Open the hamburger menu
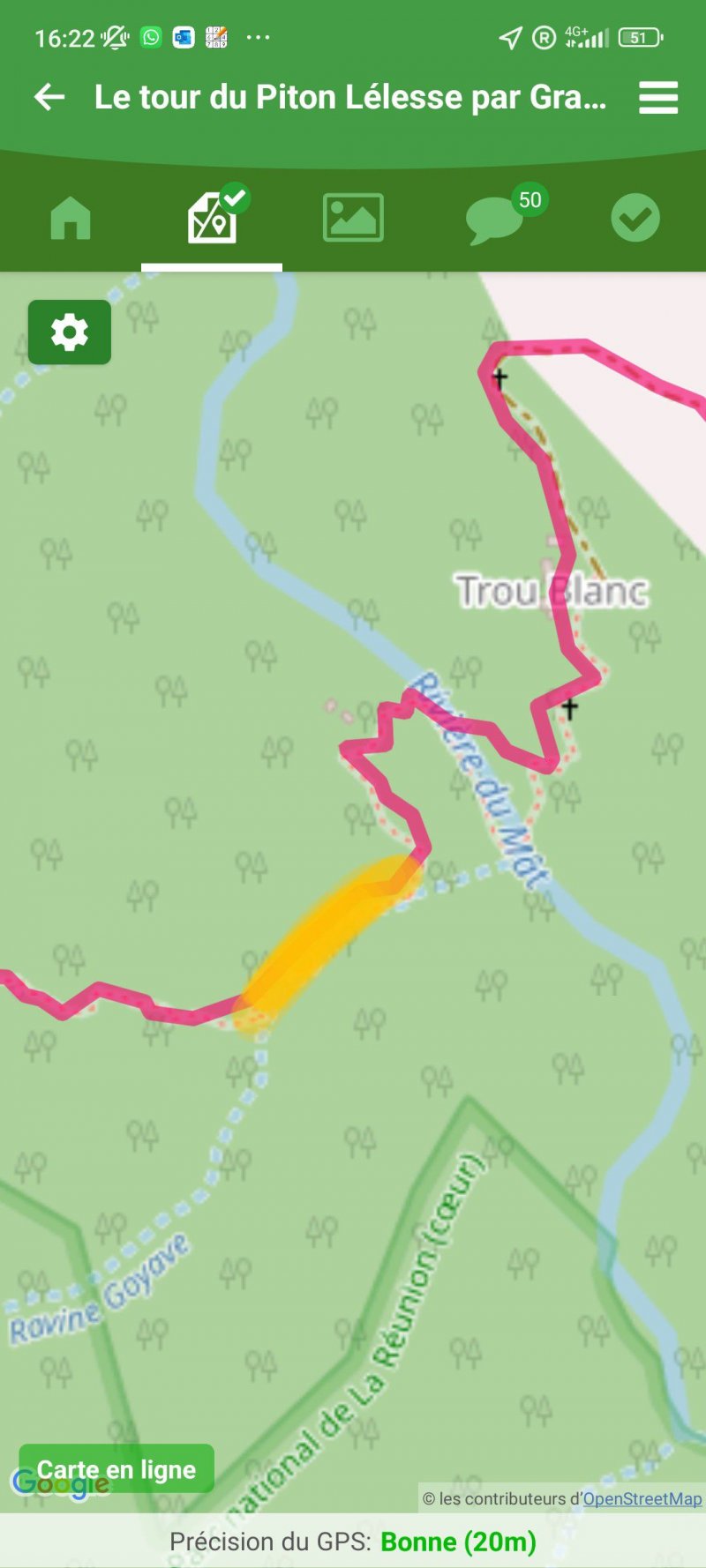This screenshot has width=706, height=1568. coord(658,98)
